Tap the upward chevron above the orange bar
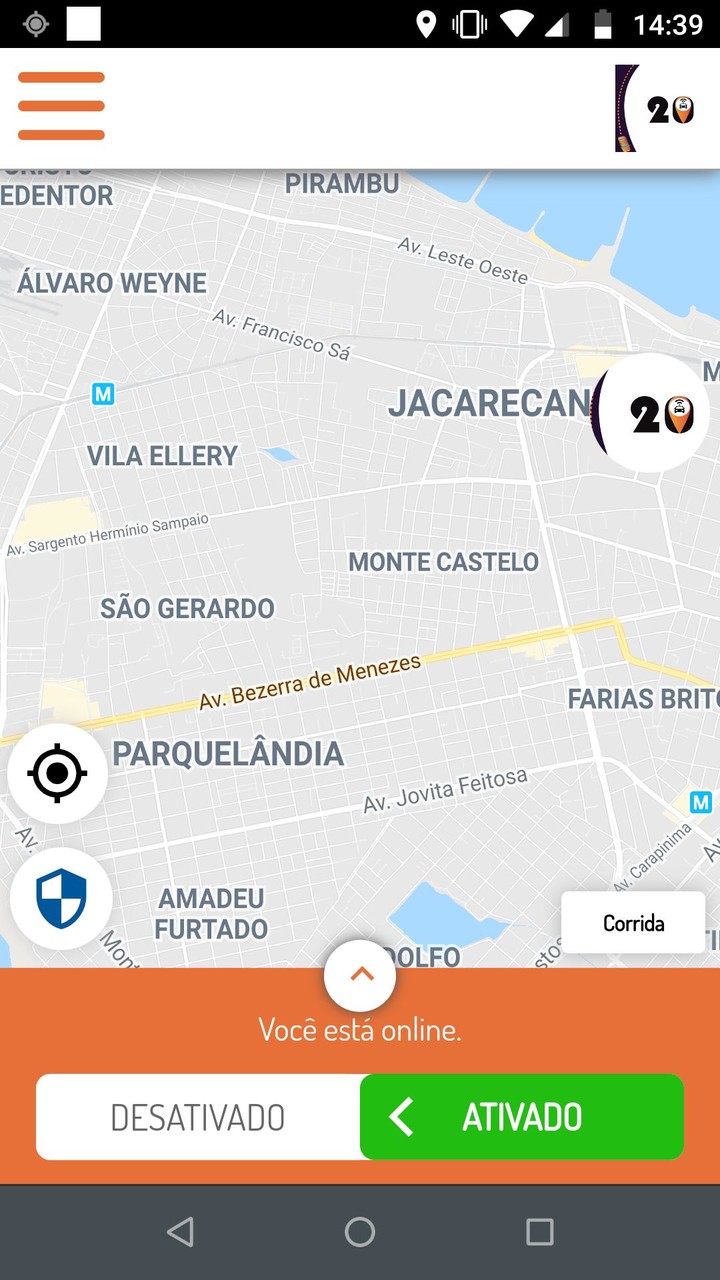This screenshot has width=720, height=1280. click(x=359, y=975)
